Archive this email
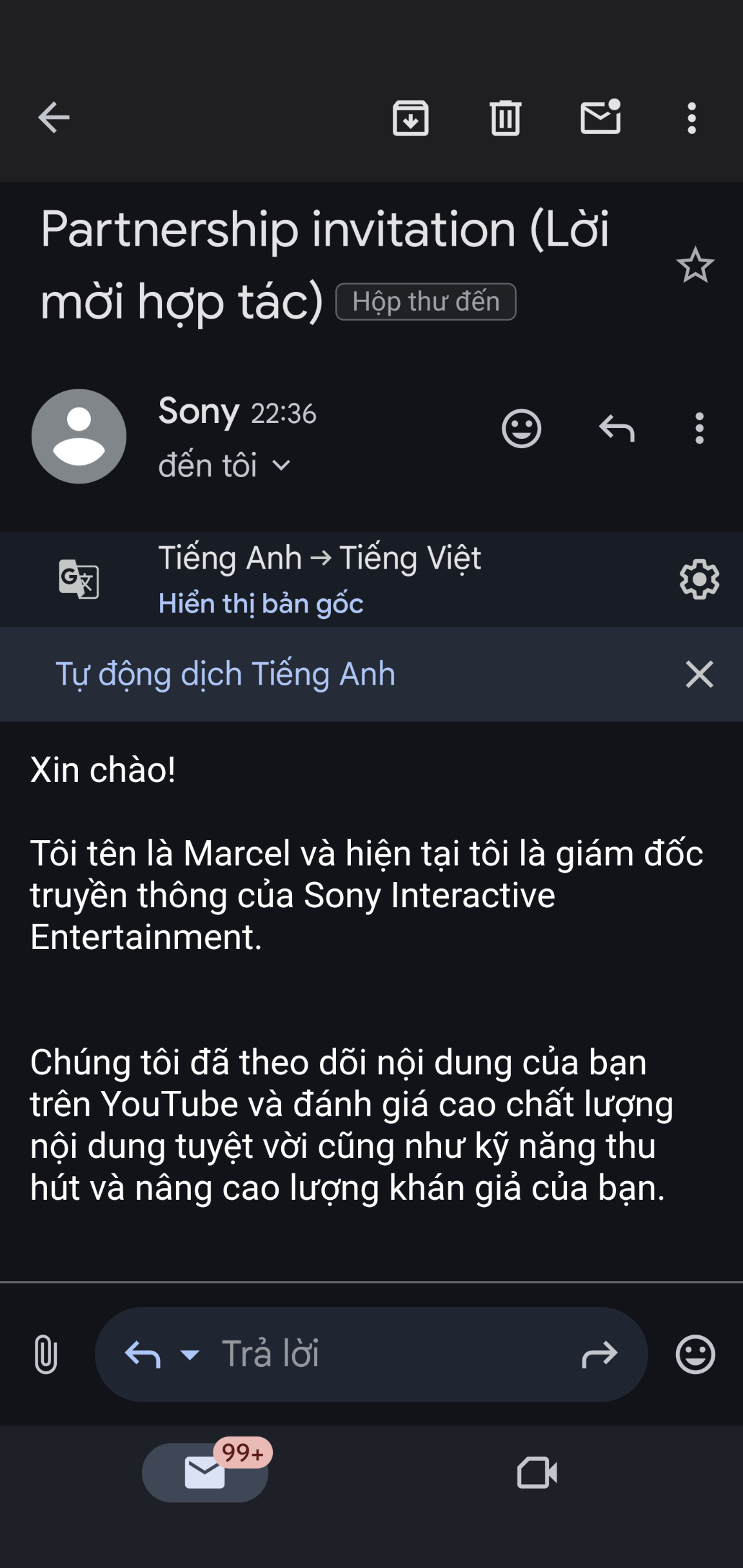This screenshot has width=743, height=1568. click(411, 118)
